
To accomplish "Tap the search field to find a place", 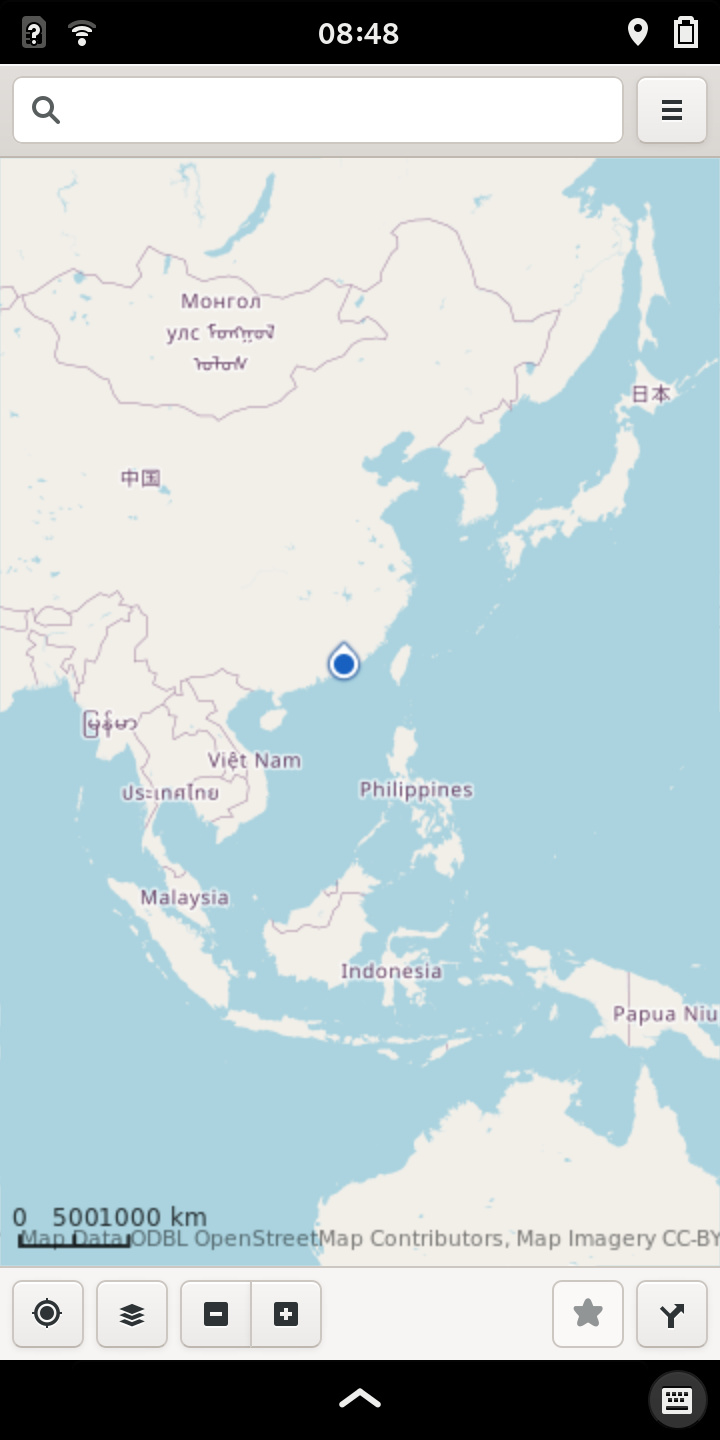I will [318, 110].
